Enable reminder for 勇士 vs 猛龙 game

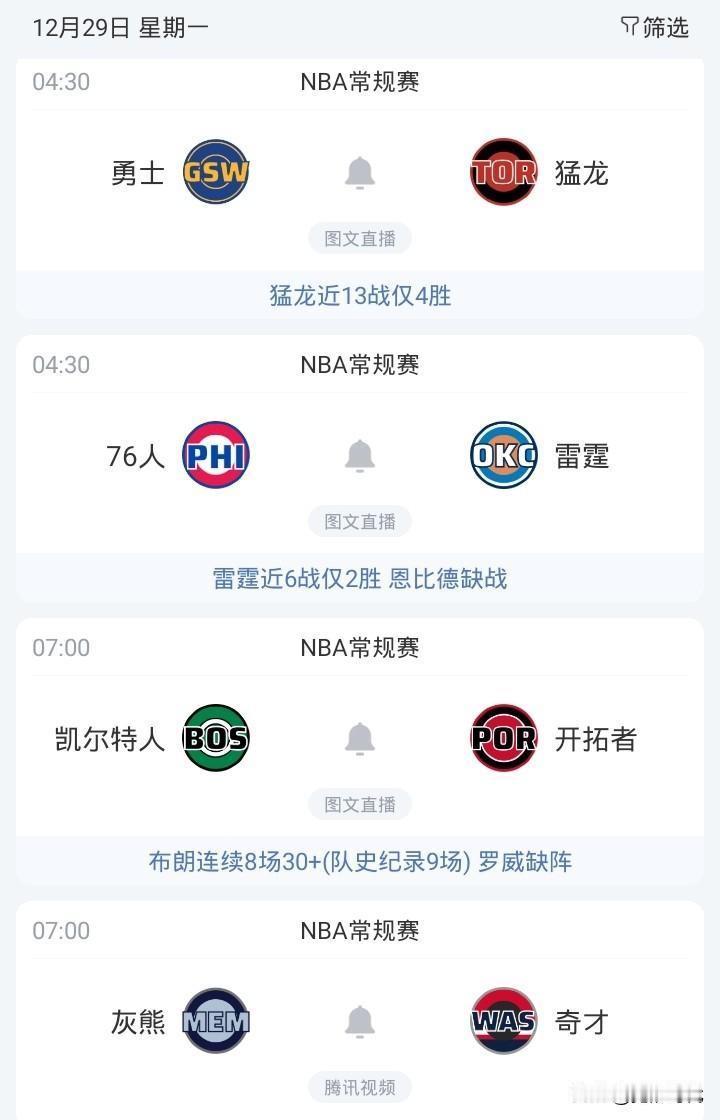[x=360, y=172]
